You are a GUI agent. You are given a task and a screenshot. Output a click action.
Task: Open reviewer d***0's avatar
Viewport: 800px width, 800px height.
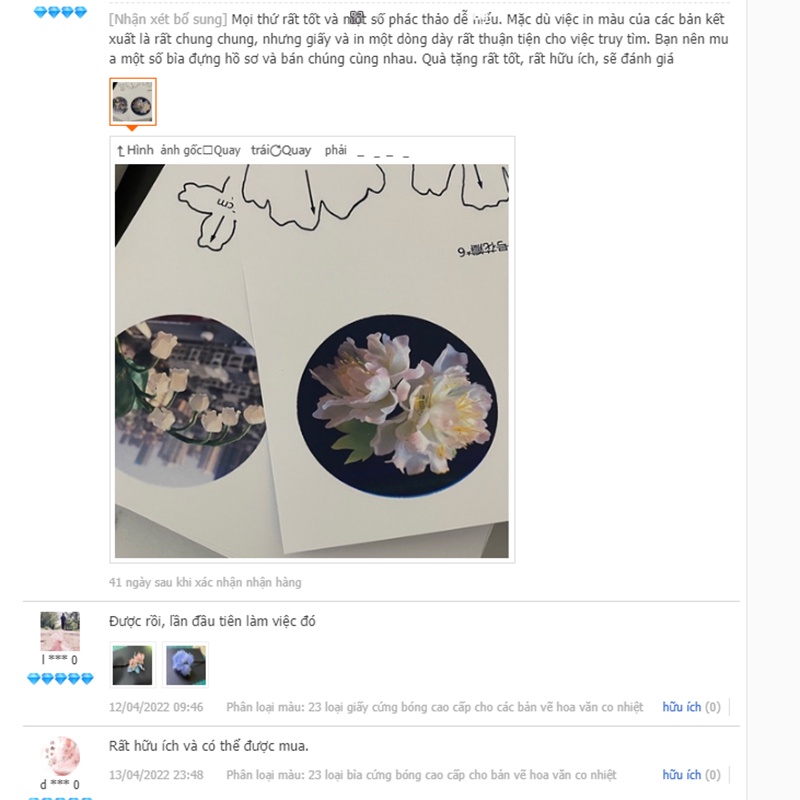point(59,757)
